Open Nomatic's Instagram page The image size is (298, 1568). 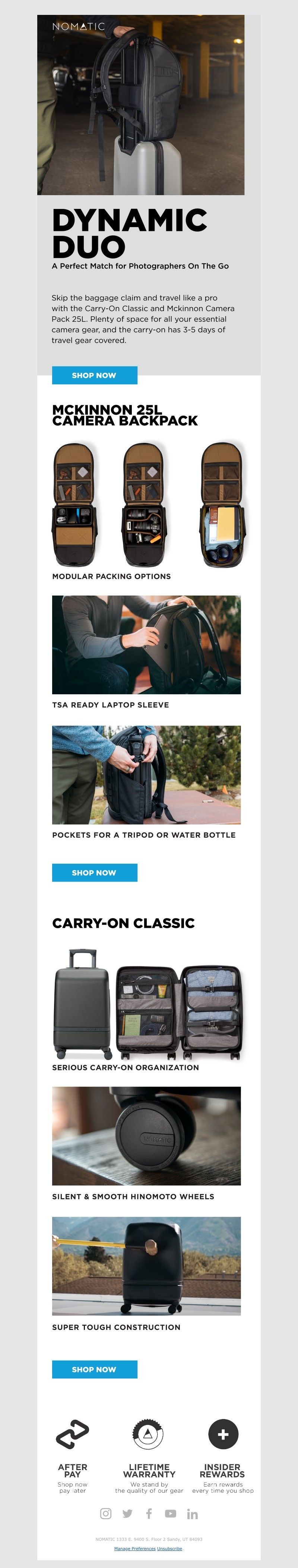[106, 1513]
